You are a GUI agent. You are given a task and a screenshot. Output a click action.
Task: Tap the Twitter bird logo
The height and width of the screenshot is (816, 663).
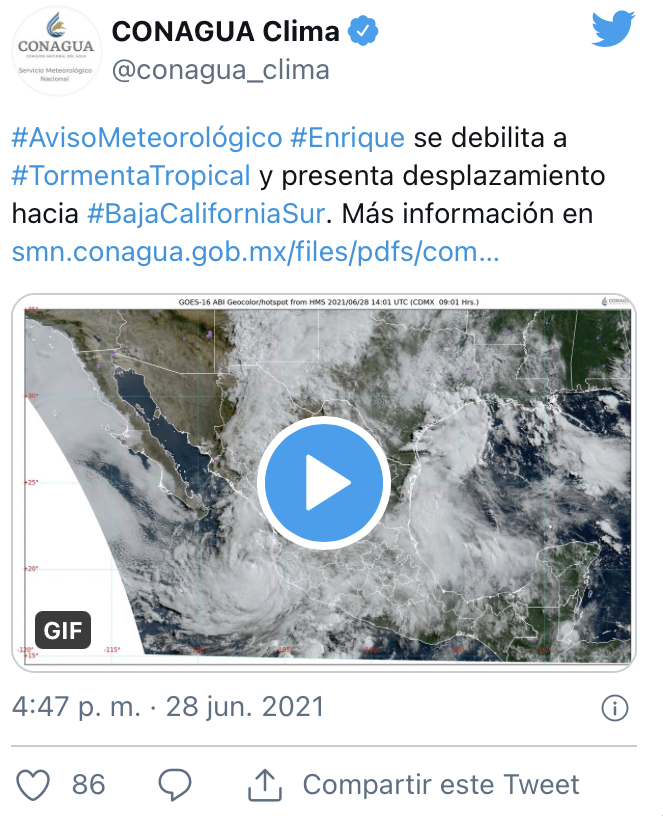(613, 29)
